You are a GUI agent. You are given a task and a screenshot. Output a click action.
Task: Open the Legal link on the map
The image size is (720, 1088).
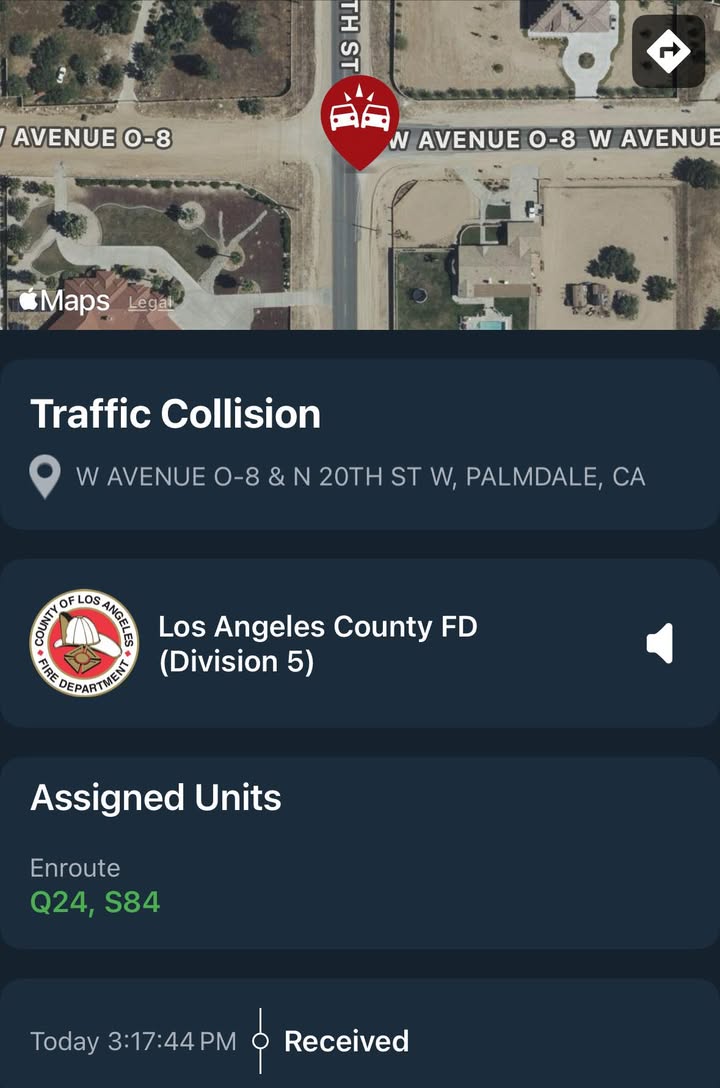150,303
